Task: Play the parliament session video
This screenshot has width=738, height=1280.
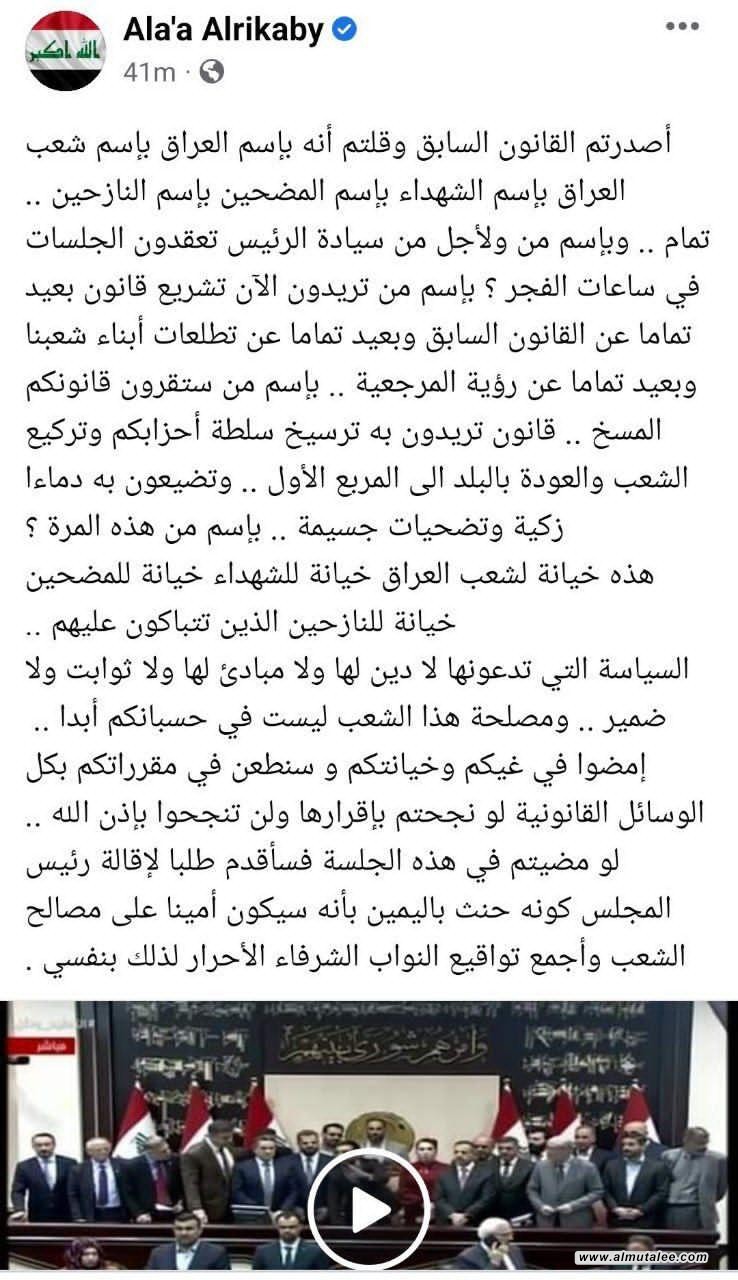Action: click(x=368, y=1209)
